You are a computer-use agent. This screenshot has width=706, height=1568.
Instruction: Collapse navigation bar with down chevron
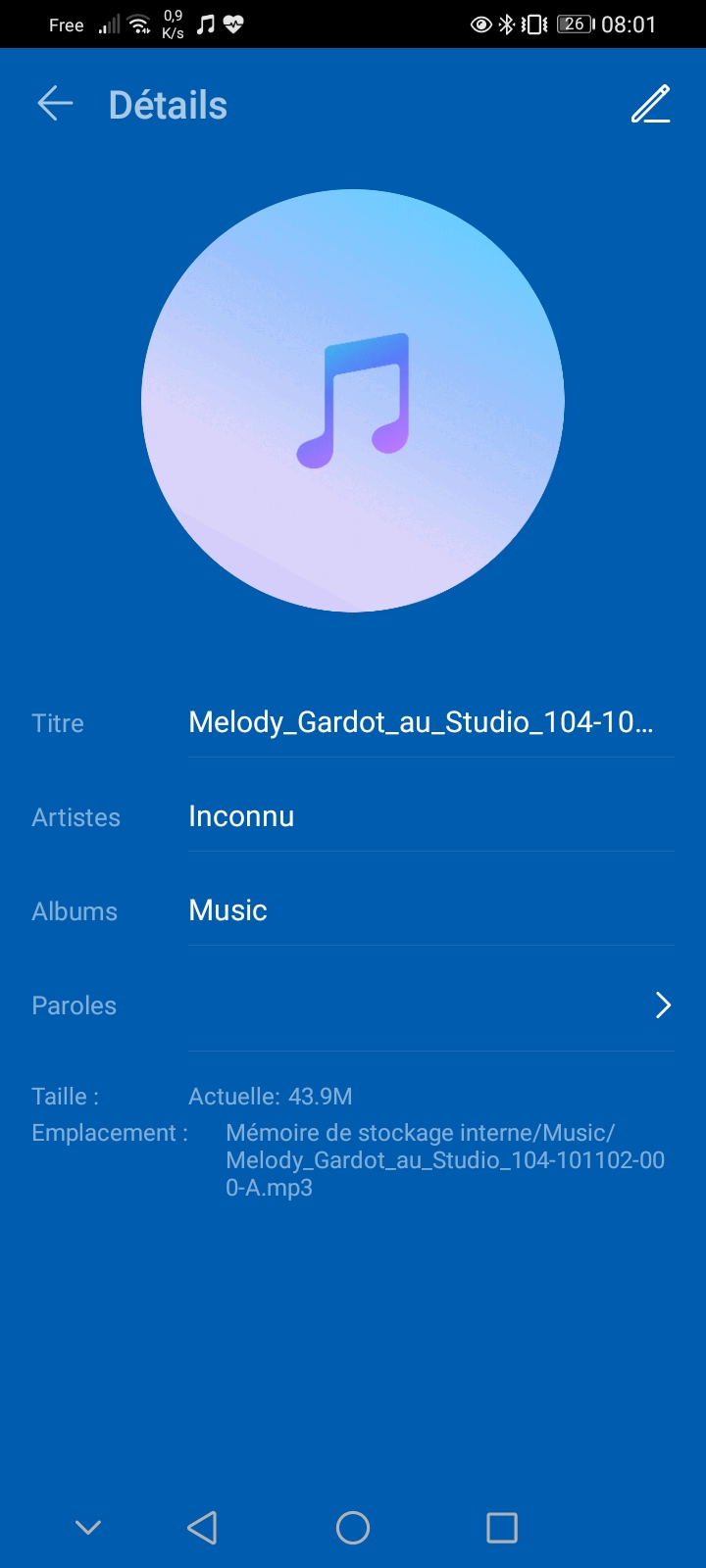click(x=88, y=1527)
